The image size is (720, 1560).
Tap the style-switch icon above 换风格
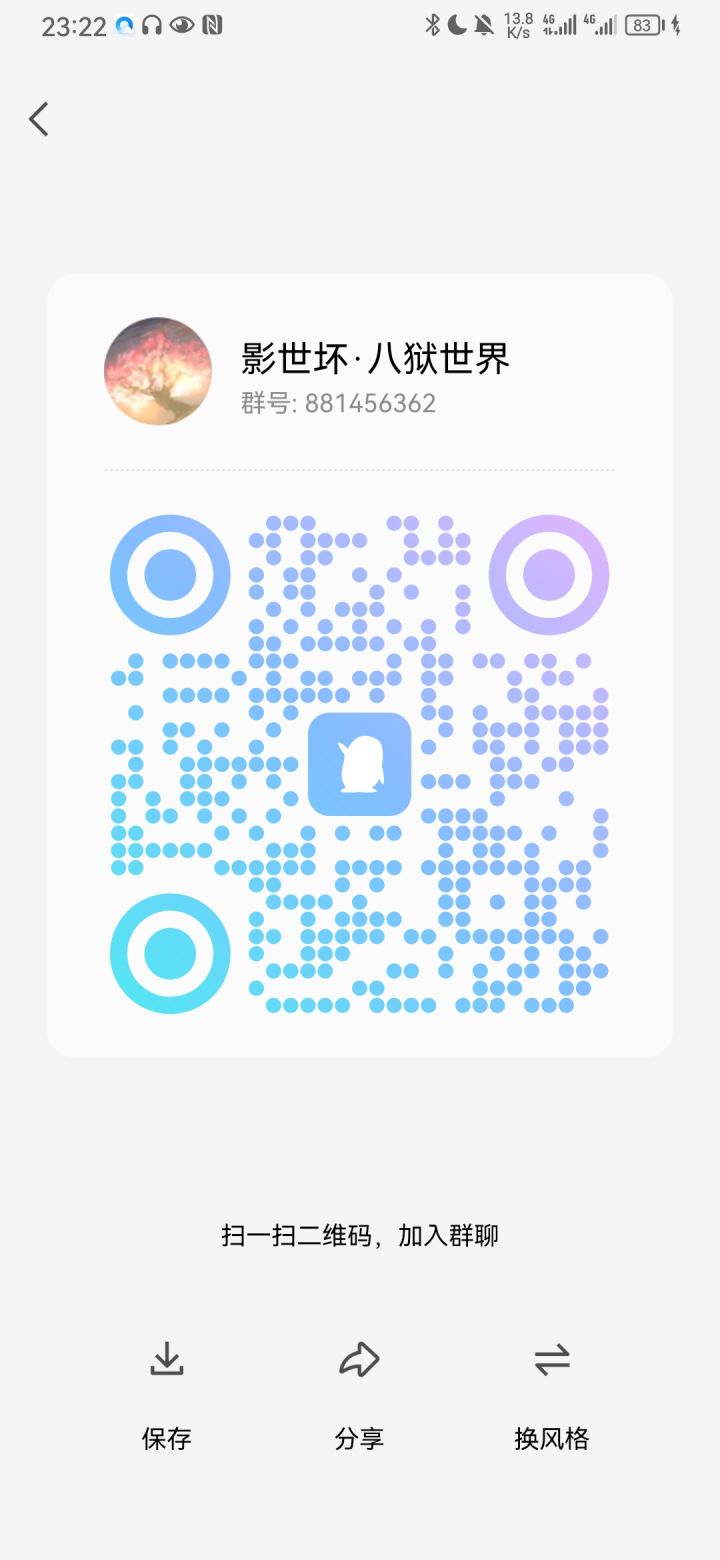pos(553,1358)
